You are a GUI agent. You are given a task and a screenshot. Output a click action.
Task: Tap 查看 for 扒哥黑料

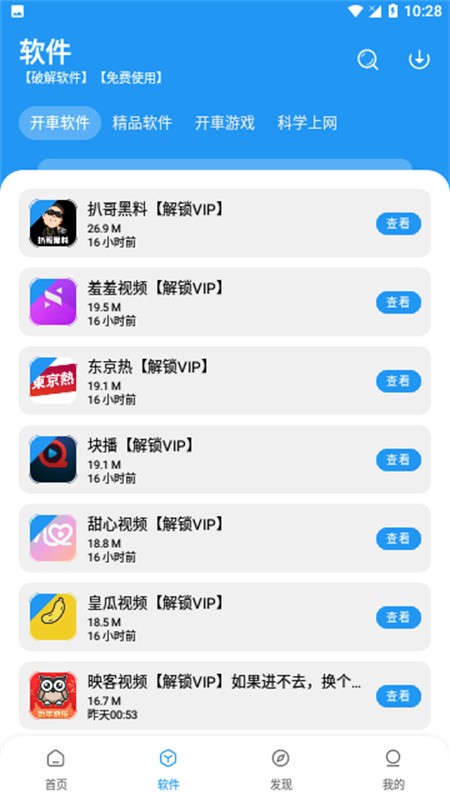pyautogui.click(x=398, y=223)
